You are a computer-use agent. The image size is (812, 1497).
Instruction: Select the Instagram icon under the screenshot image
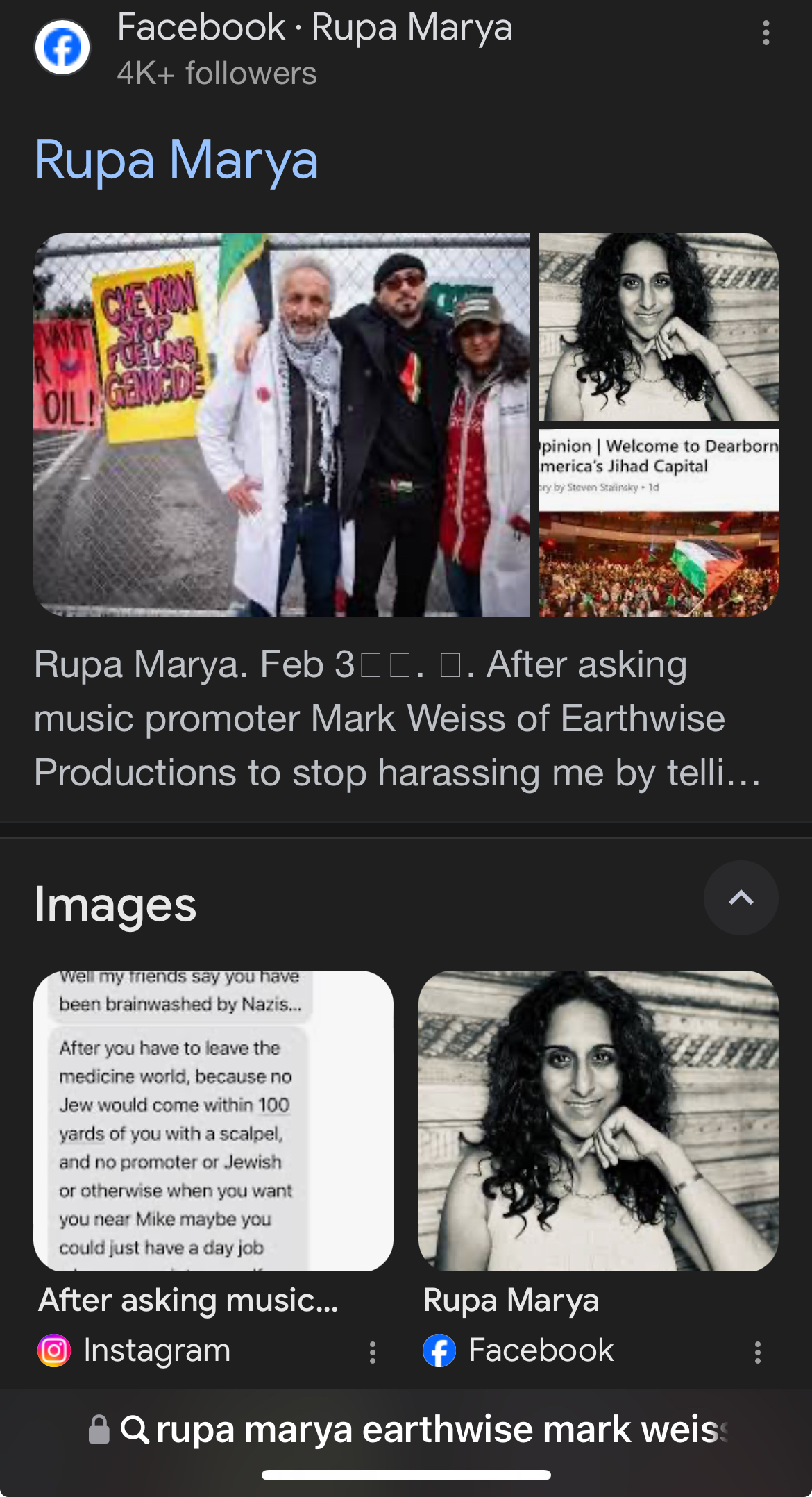tap(56, 1350)
